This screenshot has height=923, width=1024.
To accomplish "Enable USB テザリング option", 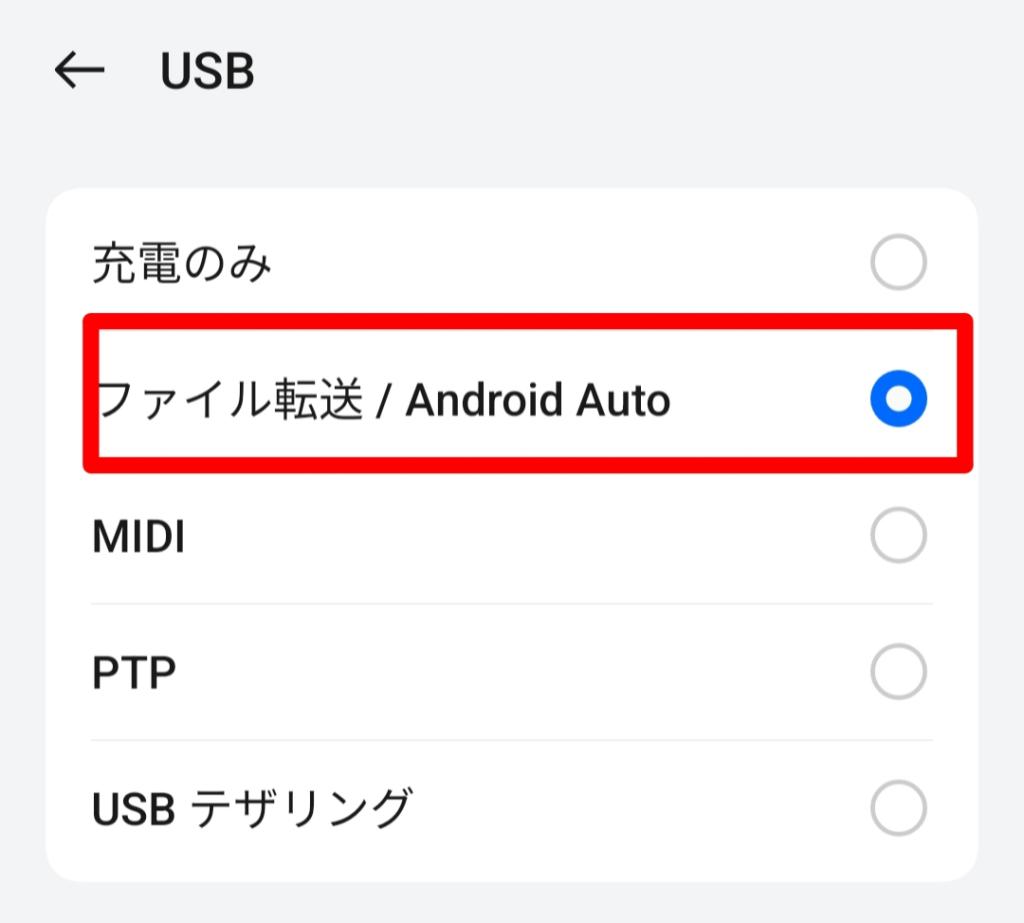I will coord(897,808).
